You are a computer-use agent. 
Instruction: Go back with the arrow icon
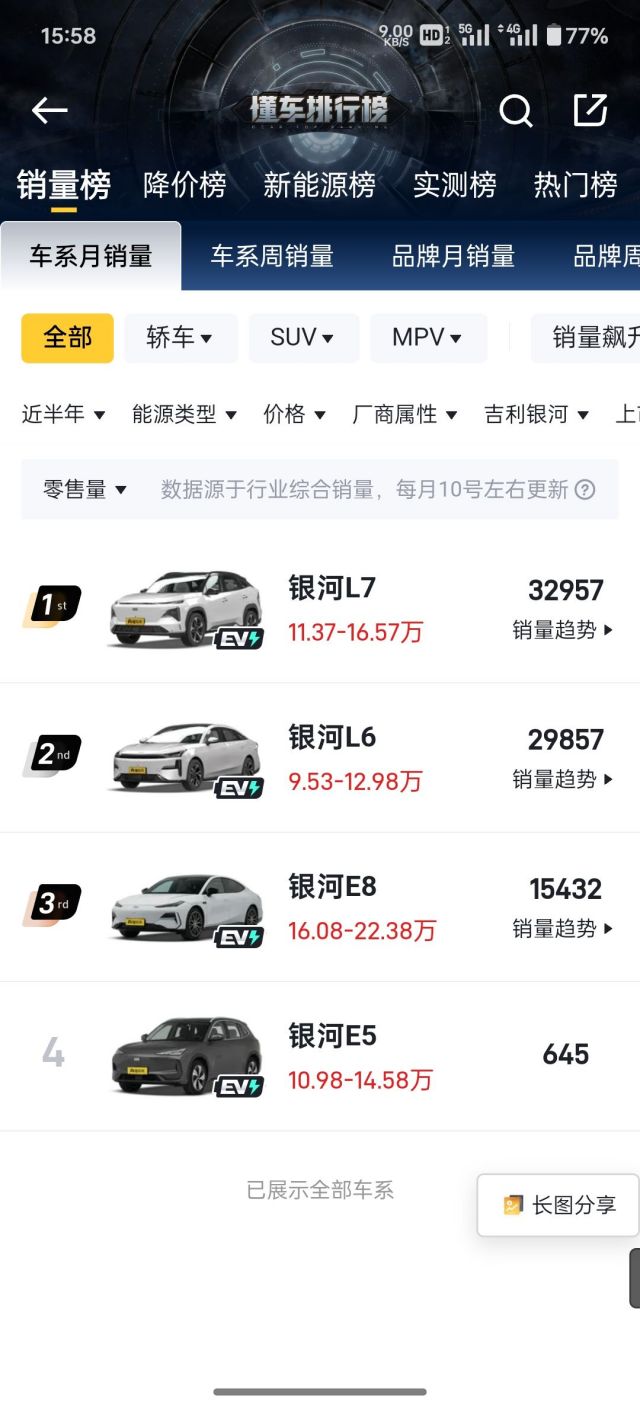pos(49,111)
